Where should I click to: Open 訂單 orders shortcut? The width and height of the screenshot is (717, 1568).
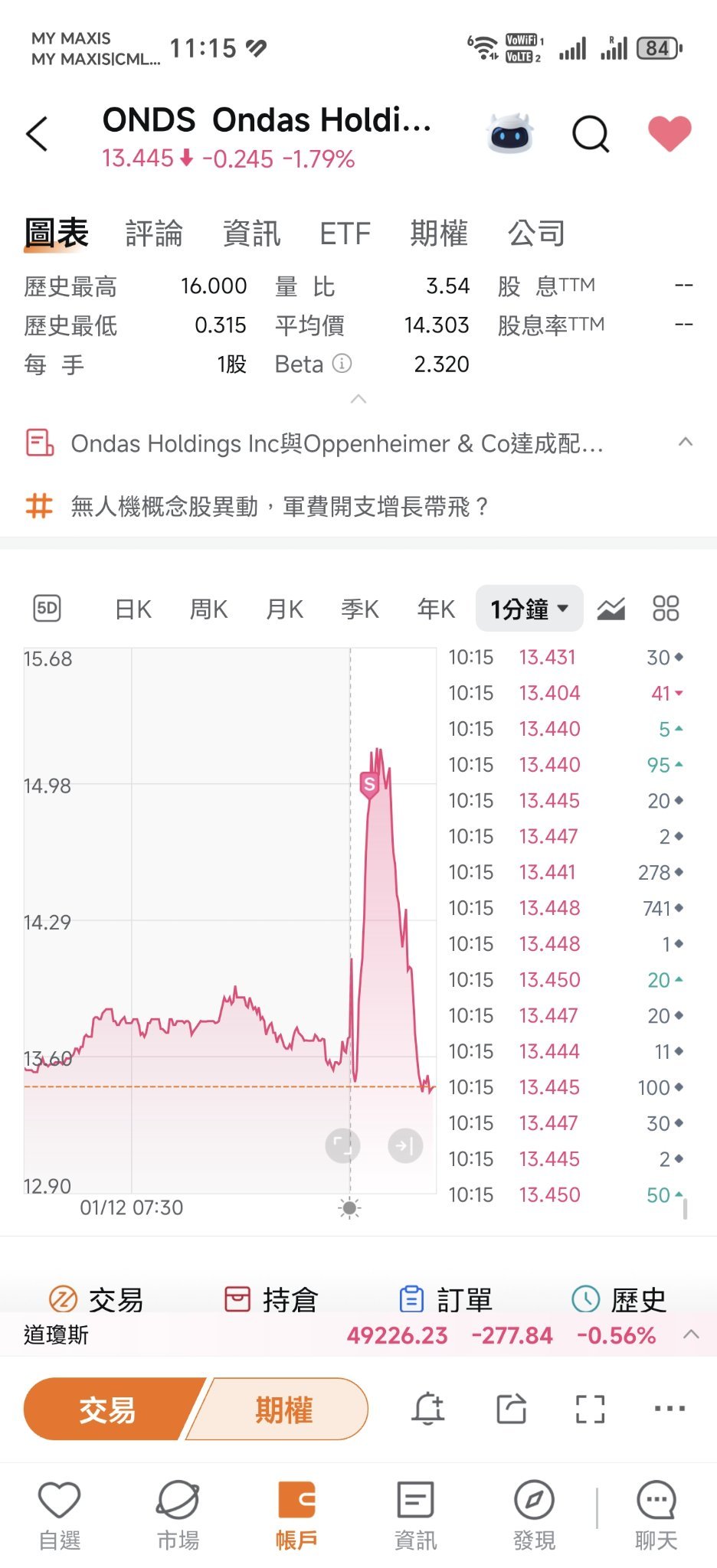[445, 1299]
